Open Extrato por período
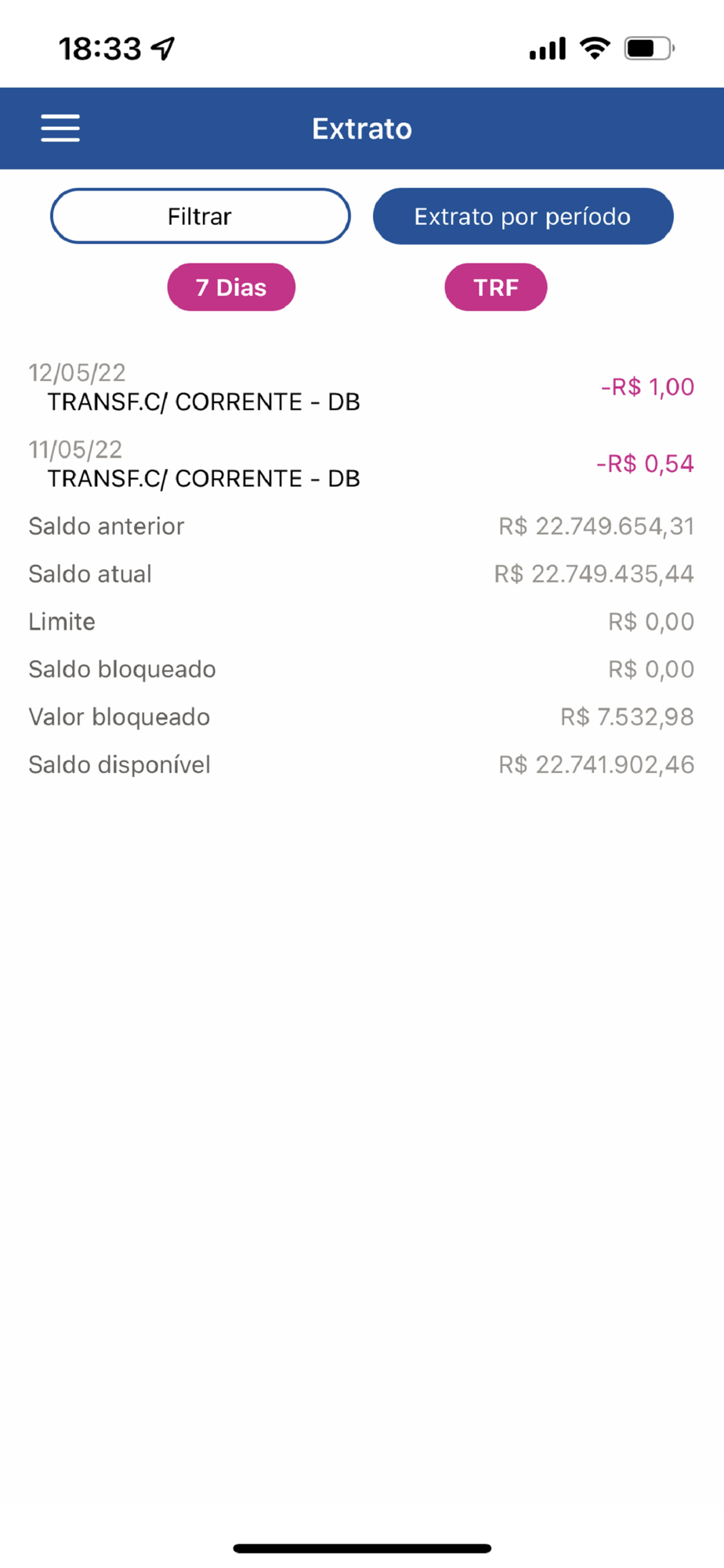This screenshot has width=724, height=1568. (523, 216)
